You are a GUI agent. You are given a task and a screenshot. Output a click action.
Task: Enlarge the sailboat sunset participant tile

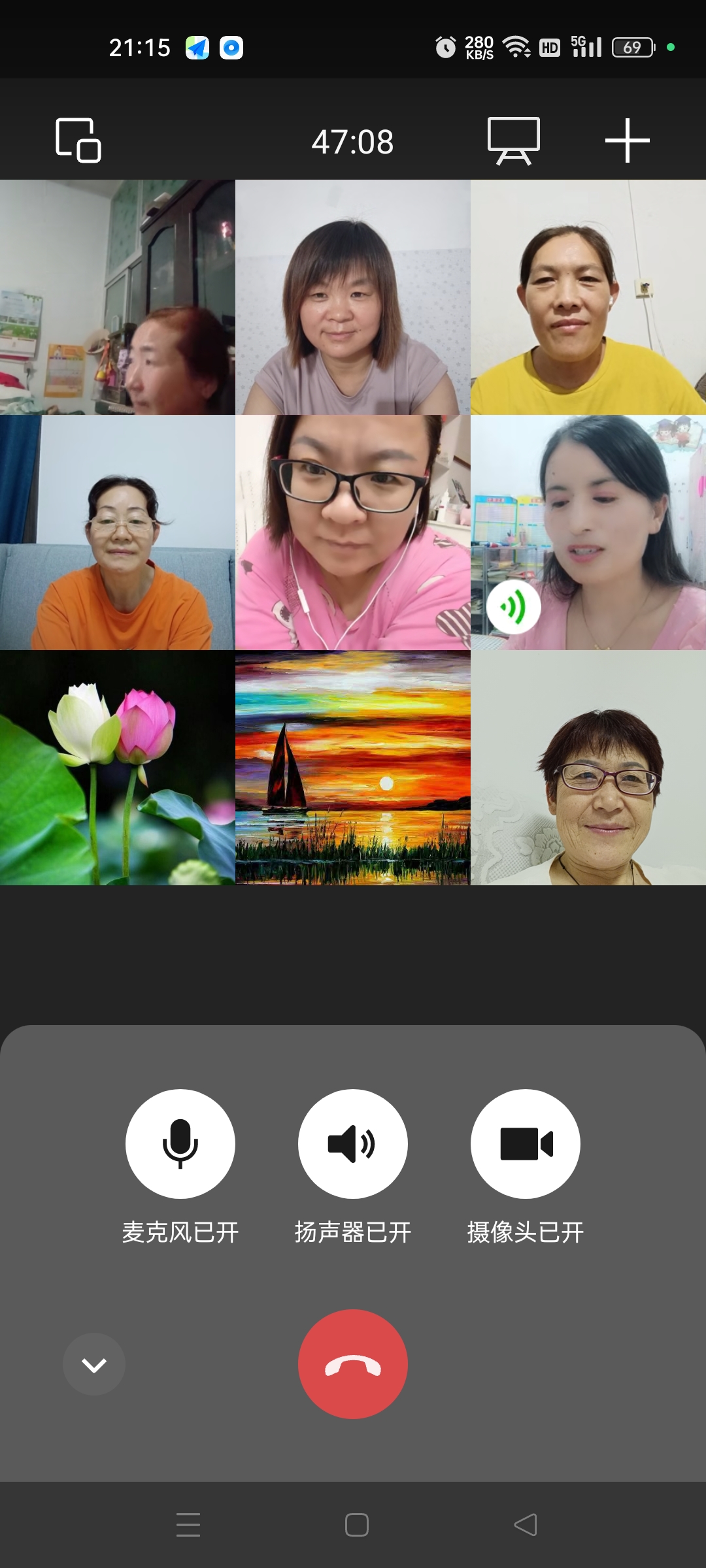click(352, 768)
